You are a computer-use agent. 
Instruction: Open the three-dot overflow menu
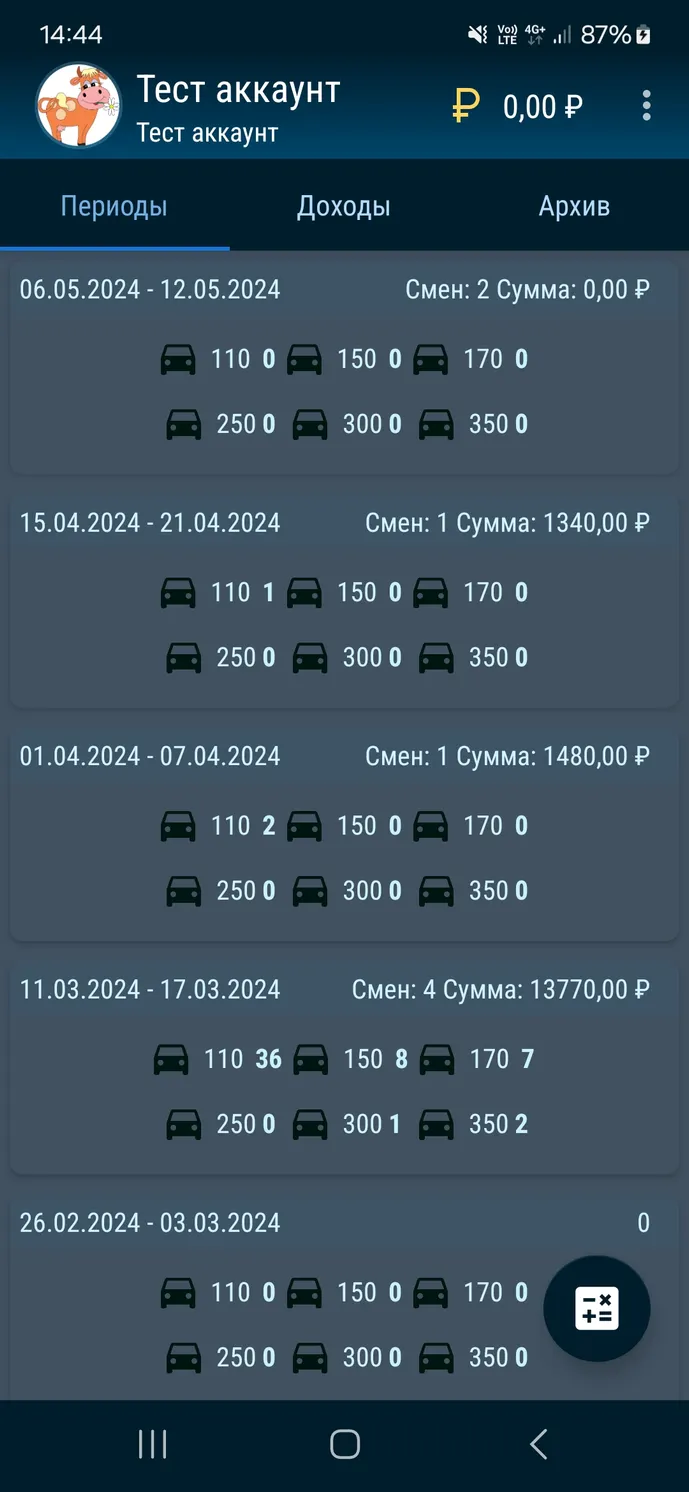(647, 105)
